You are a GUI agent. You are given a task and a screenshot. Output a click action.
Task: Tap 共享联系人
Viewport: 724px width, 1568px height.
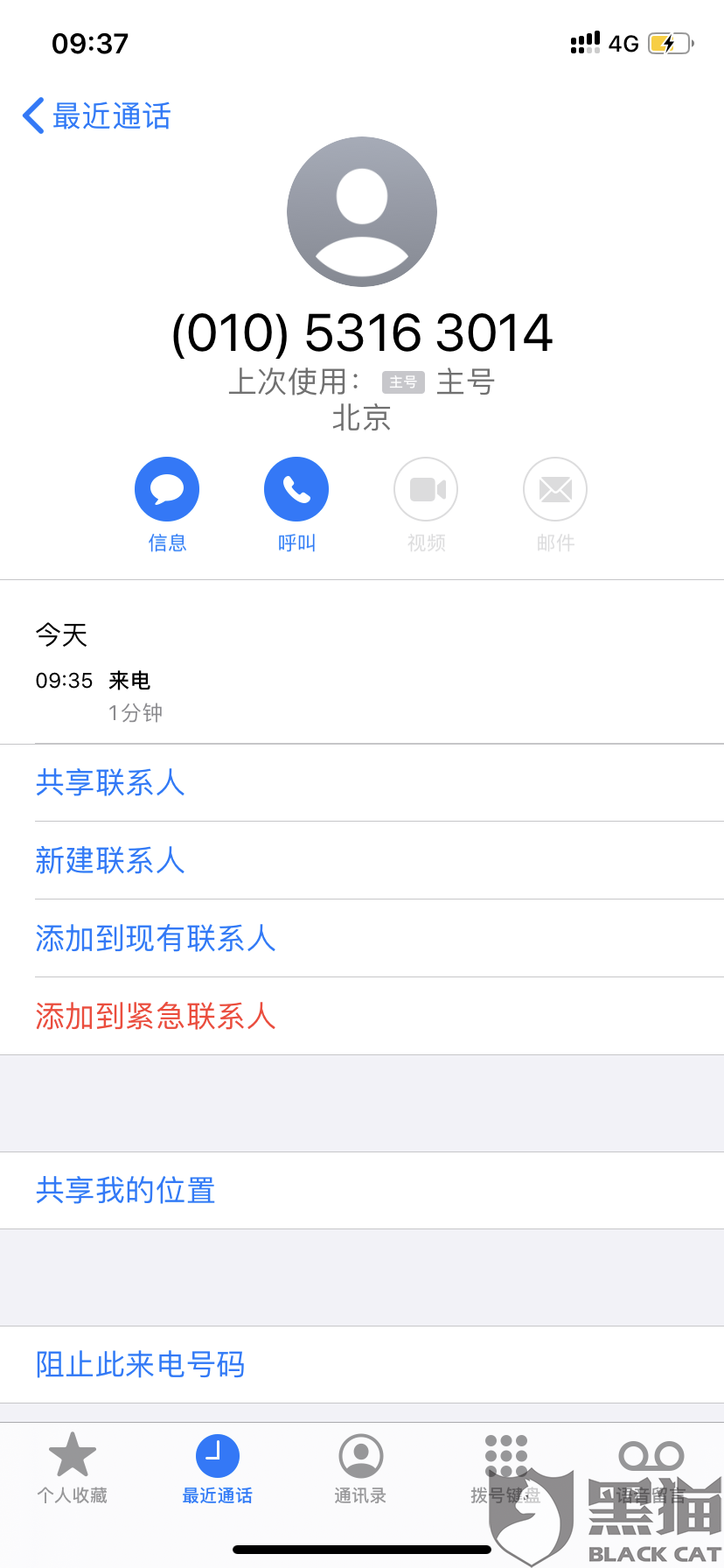(362, 783)
